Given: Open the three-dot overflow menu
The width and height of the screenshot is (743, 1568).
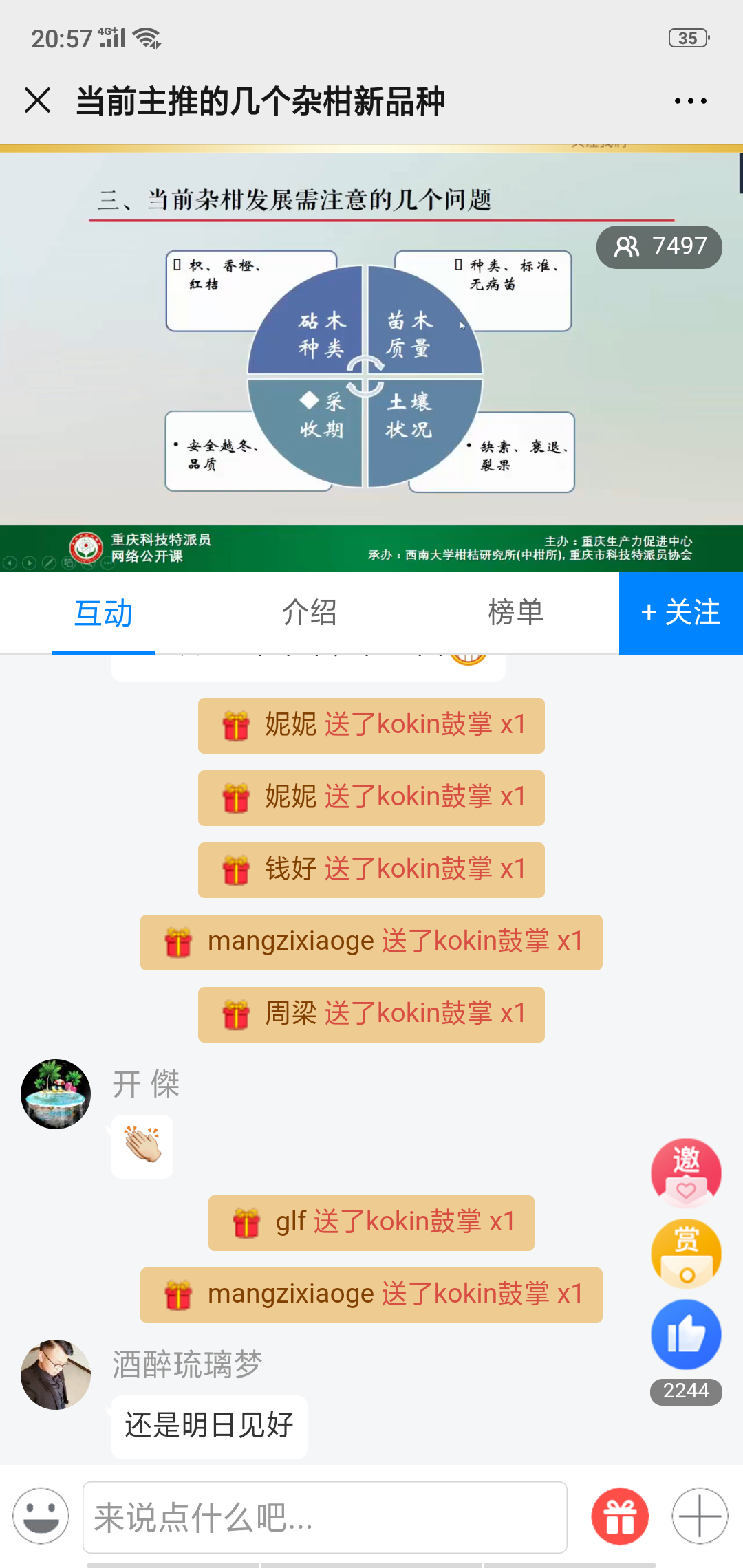Looking at the screenshot, I should (690, 101).
